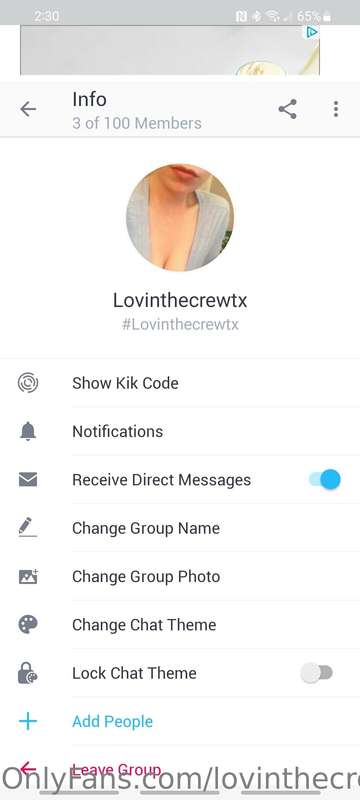Viewport: 360px width, 800px height.
Task: Open the three-dot overflow menu
Action: [336, 109]
